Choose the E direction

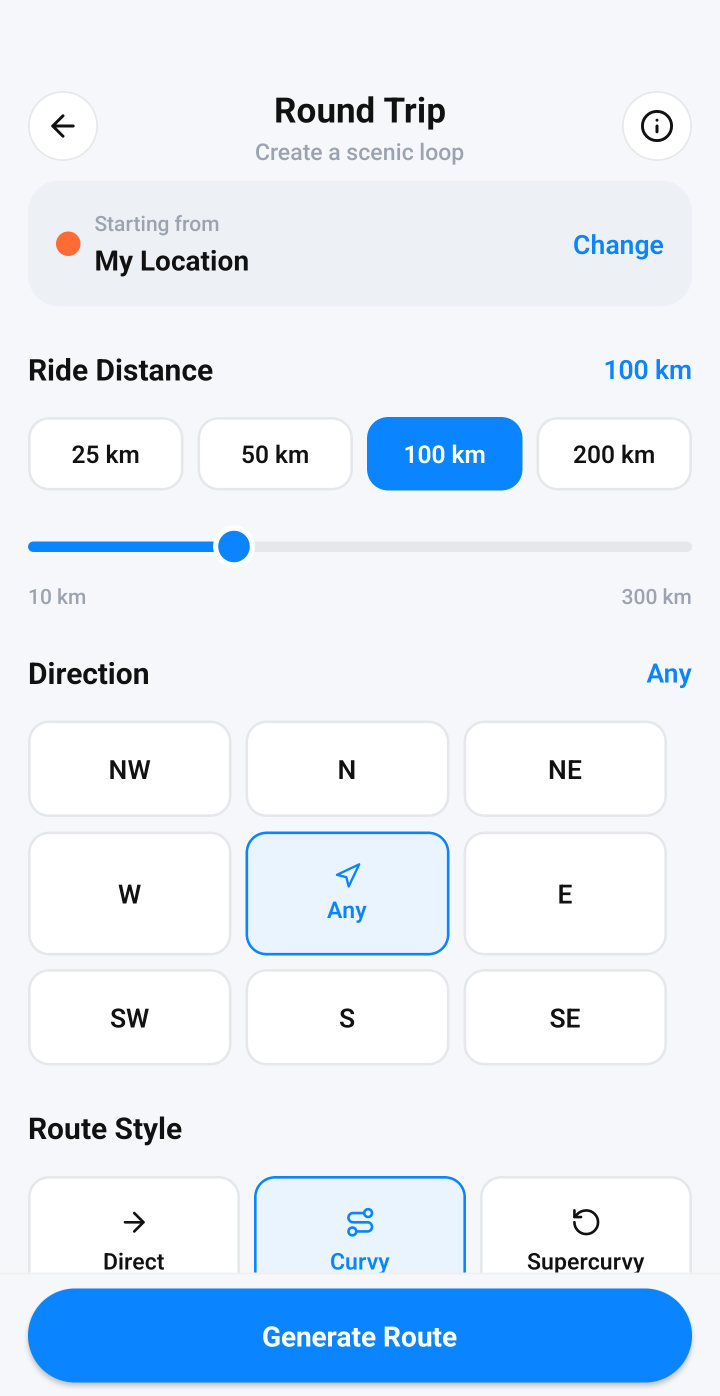[565, 894]
